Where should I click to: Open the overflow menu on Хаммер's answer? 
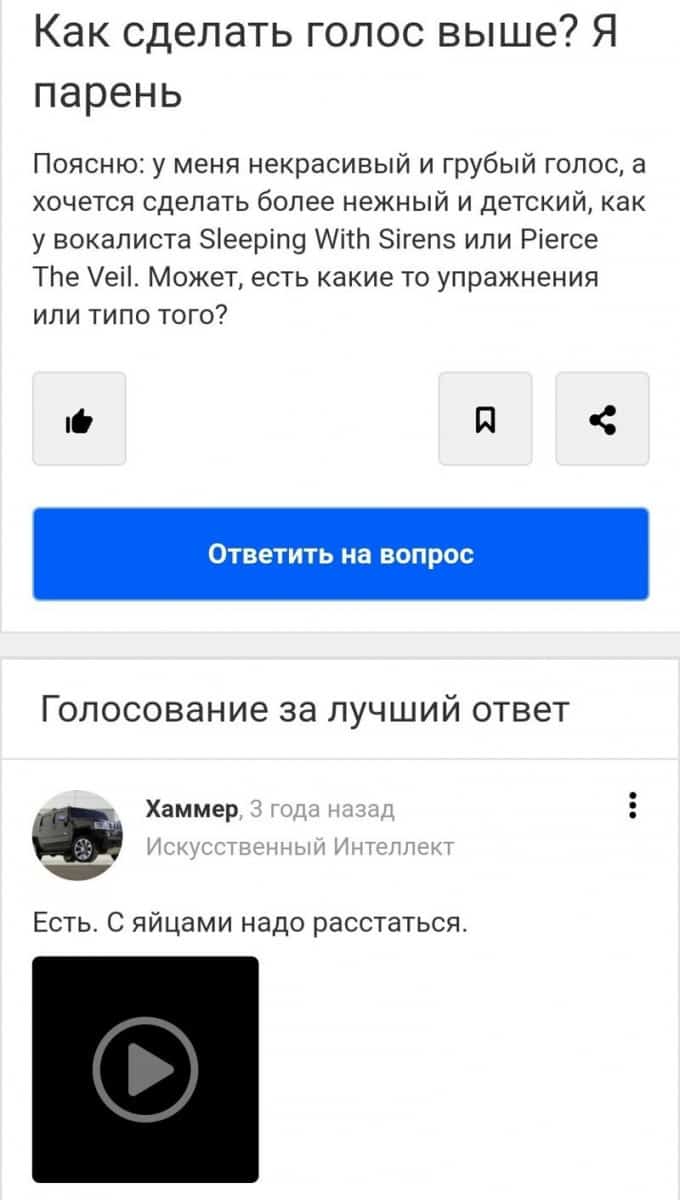(x=631, y=805)
